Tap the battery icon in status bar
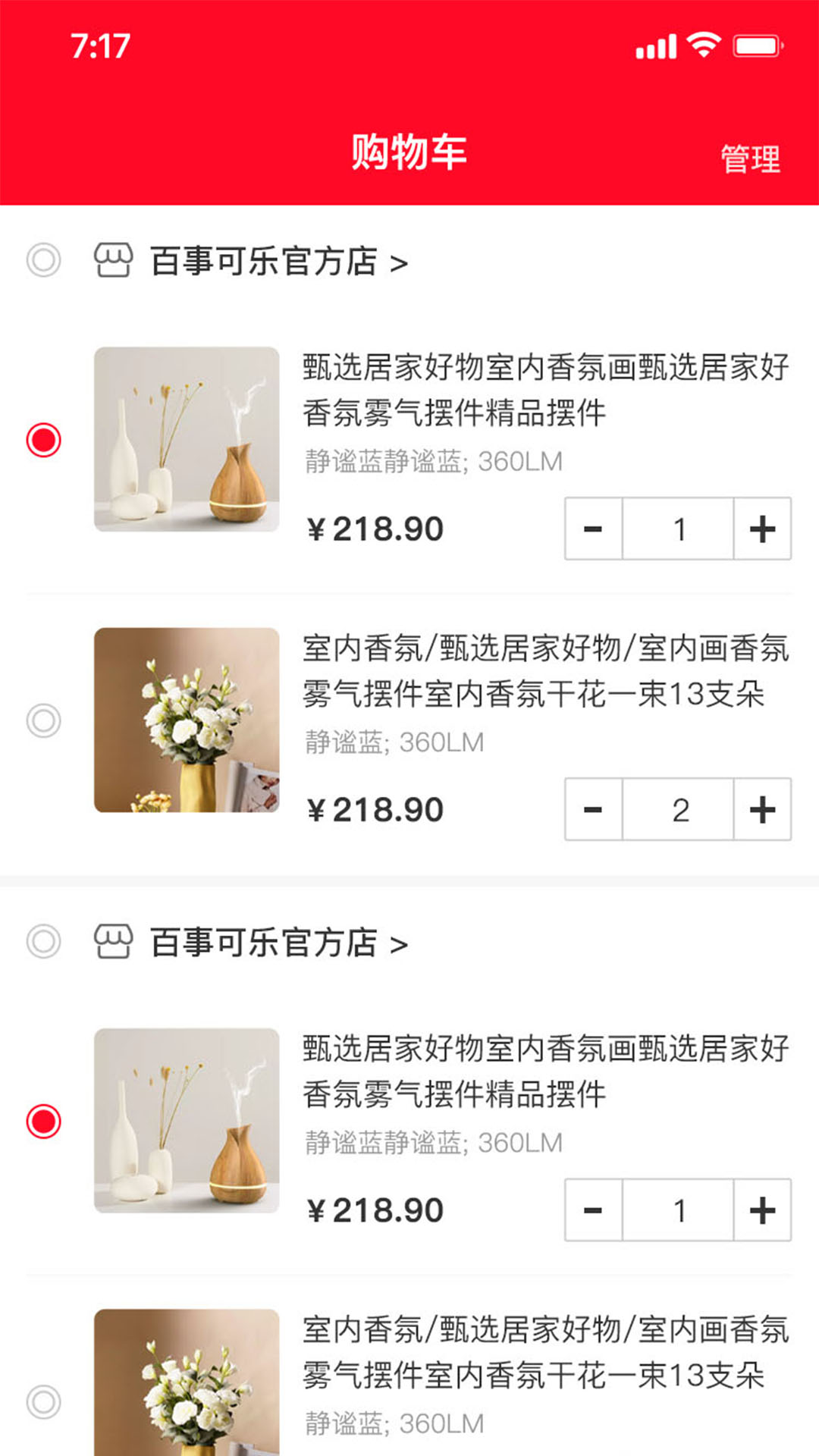Viewport: 819px width, 1456px height. pos(758,45)
